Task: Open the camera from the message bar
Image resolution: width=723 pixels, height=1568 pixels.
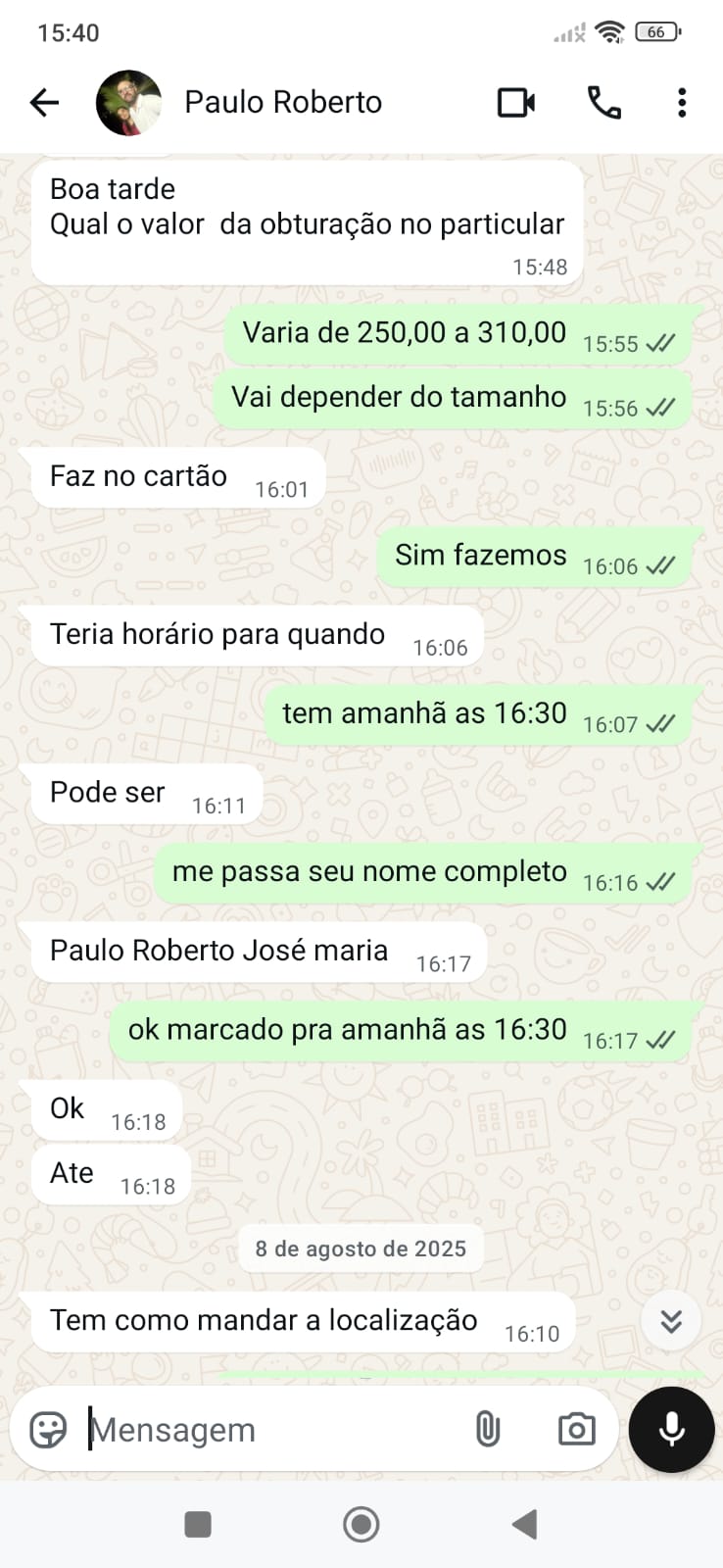Action: [576, 1430]
